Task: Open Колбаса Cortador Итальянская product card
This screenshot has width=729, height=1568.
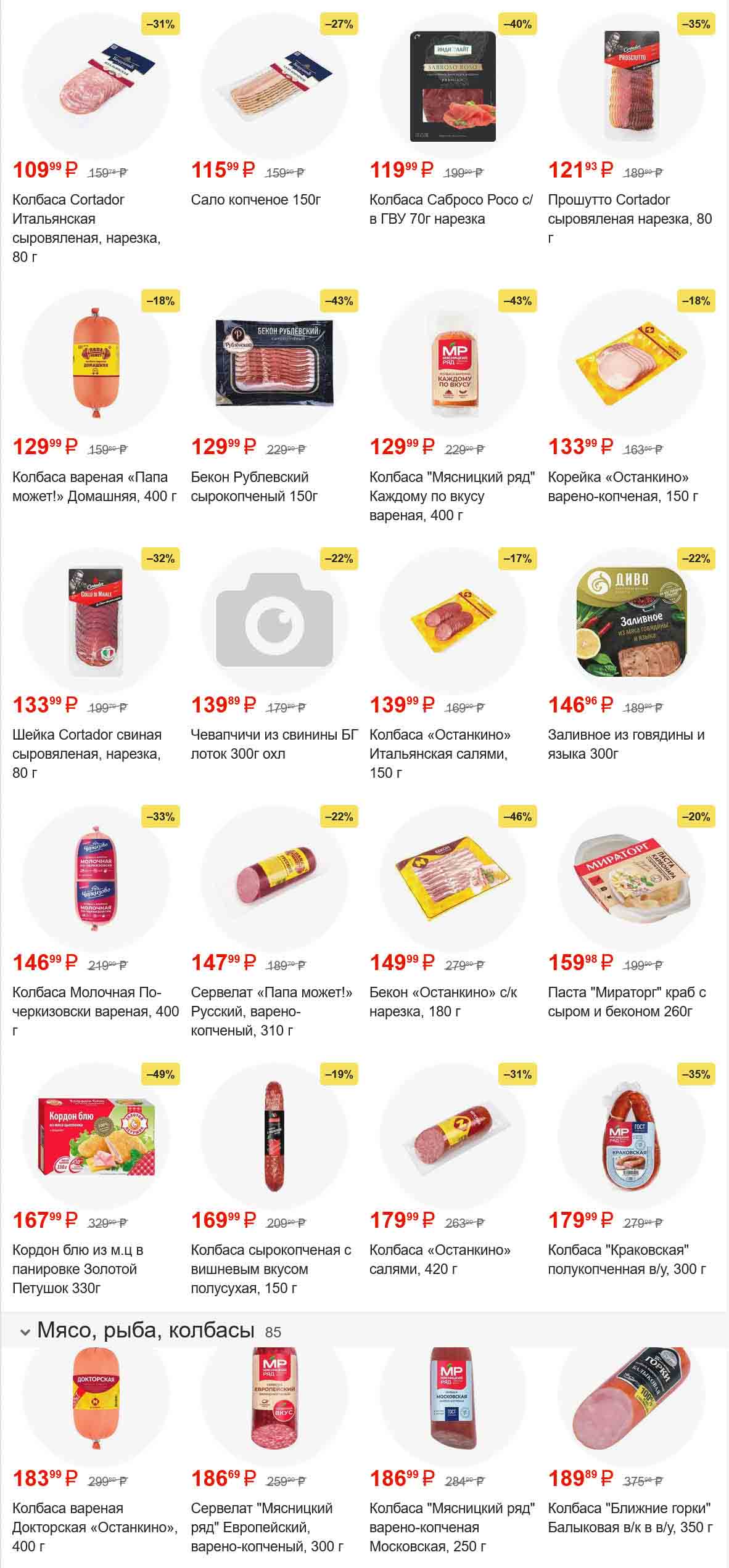Action: click(x=96, y=85)
